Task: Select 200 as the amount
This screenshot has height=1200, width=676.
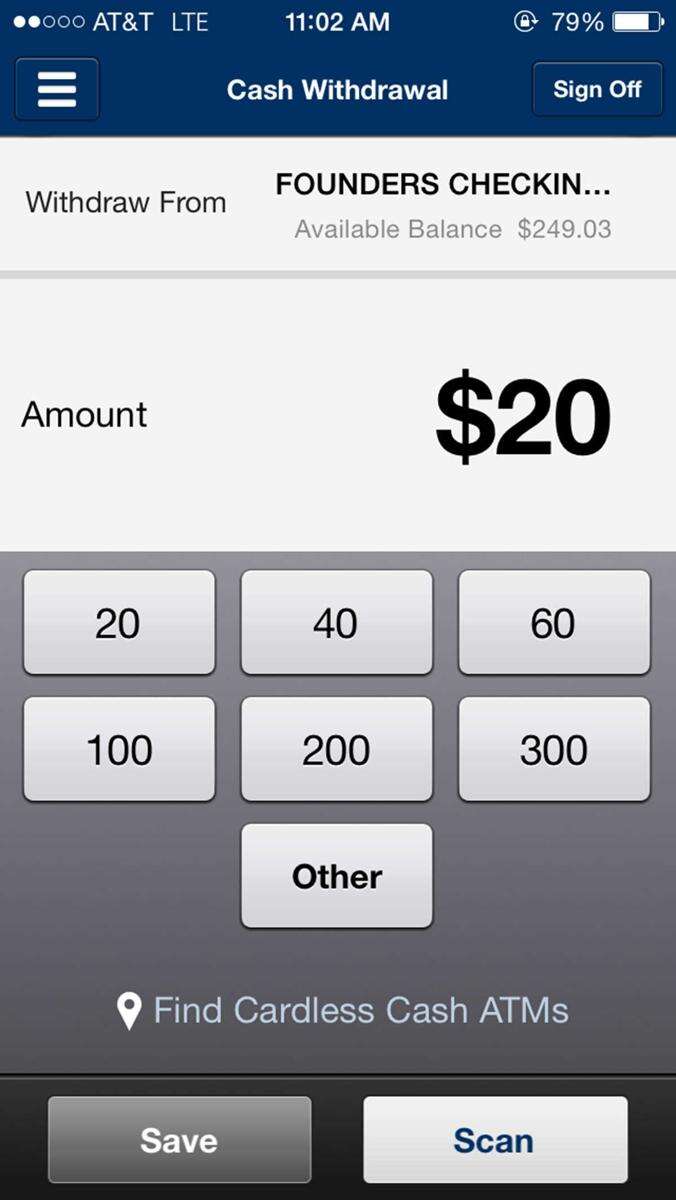Action: coord(337,750)
